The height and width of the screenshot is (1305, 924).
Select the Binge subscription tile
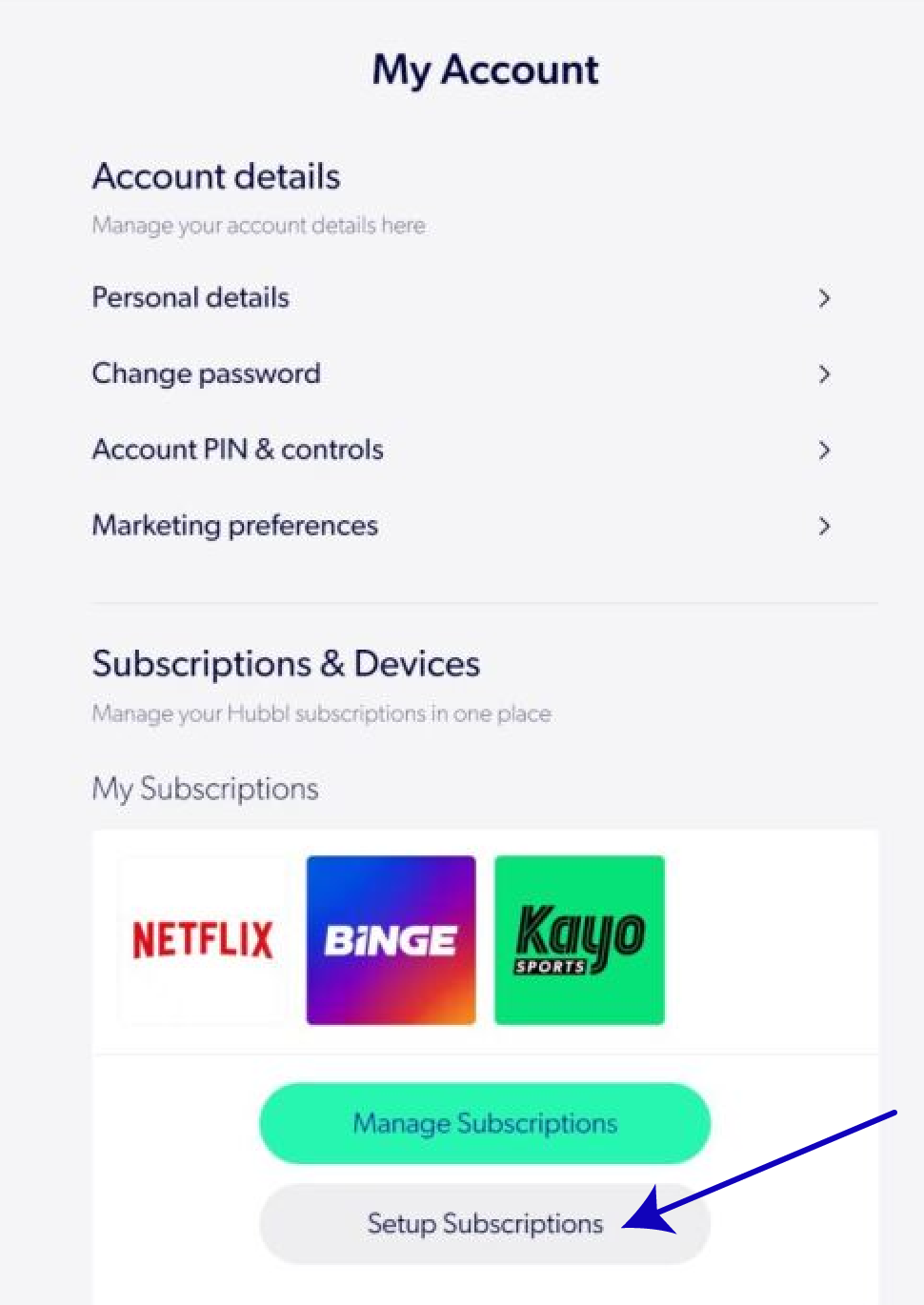391,940
